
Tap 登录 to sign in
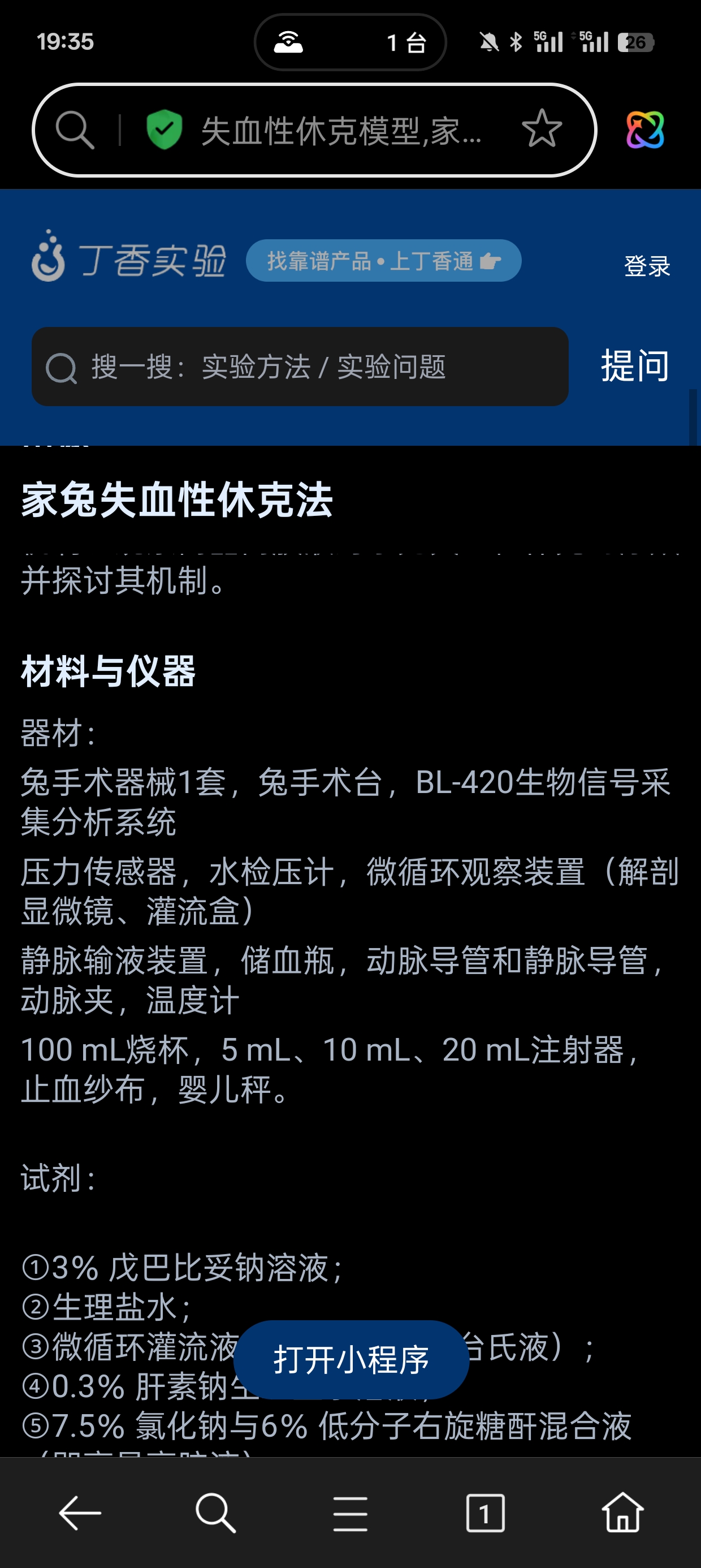click(x=647, y=266)
